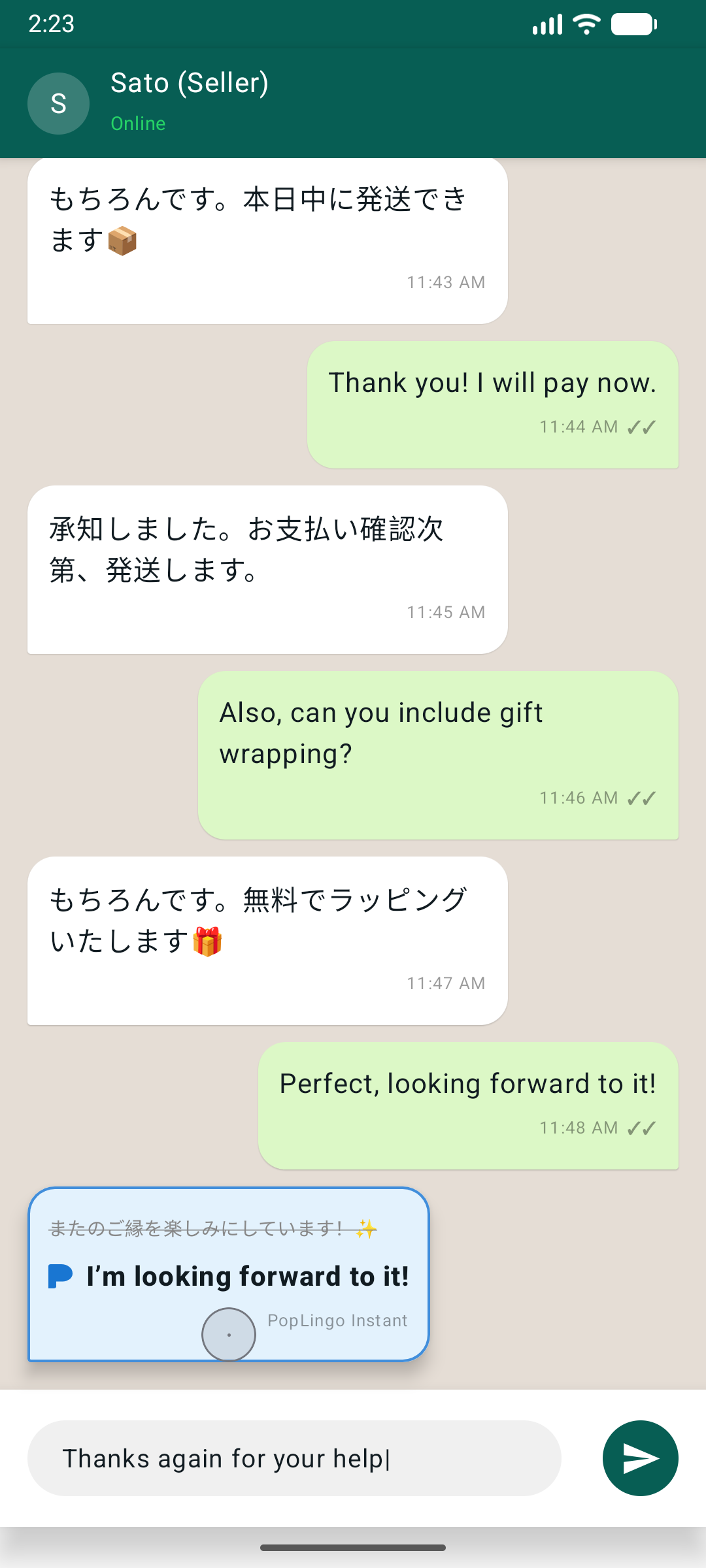Tap the PopLingo "P" logo on the translation card
Viewport: 706px width, 1568px height.
61,1275
